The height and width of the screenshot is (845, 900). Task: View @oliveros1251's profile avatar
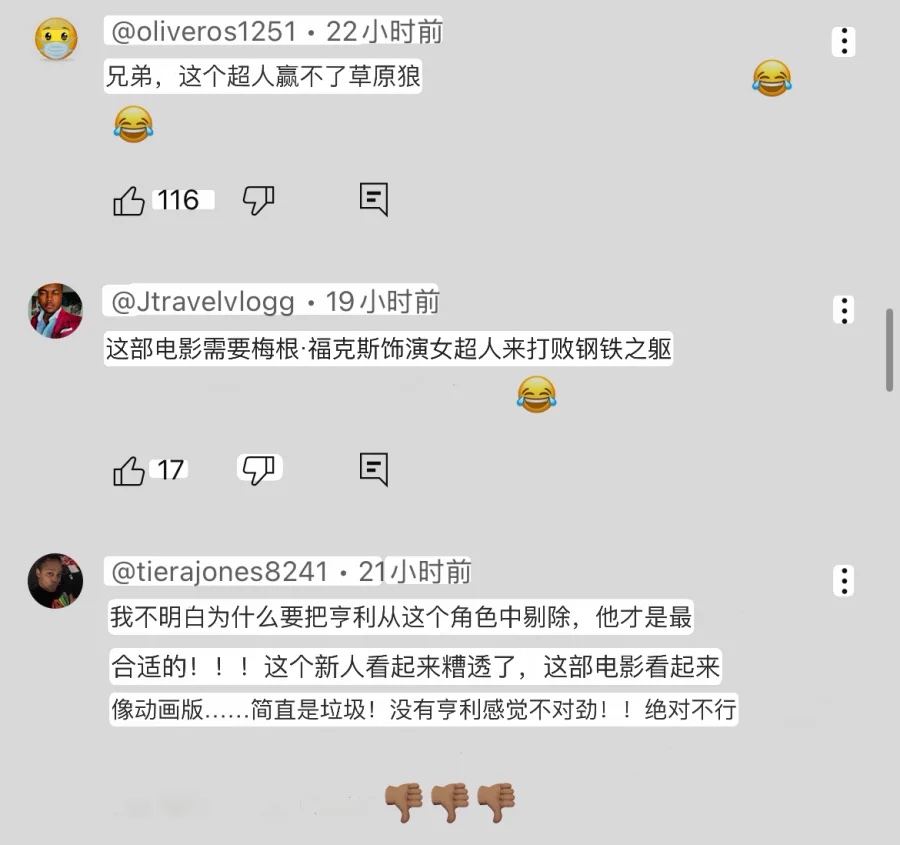point(55,40)
